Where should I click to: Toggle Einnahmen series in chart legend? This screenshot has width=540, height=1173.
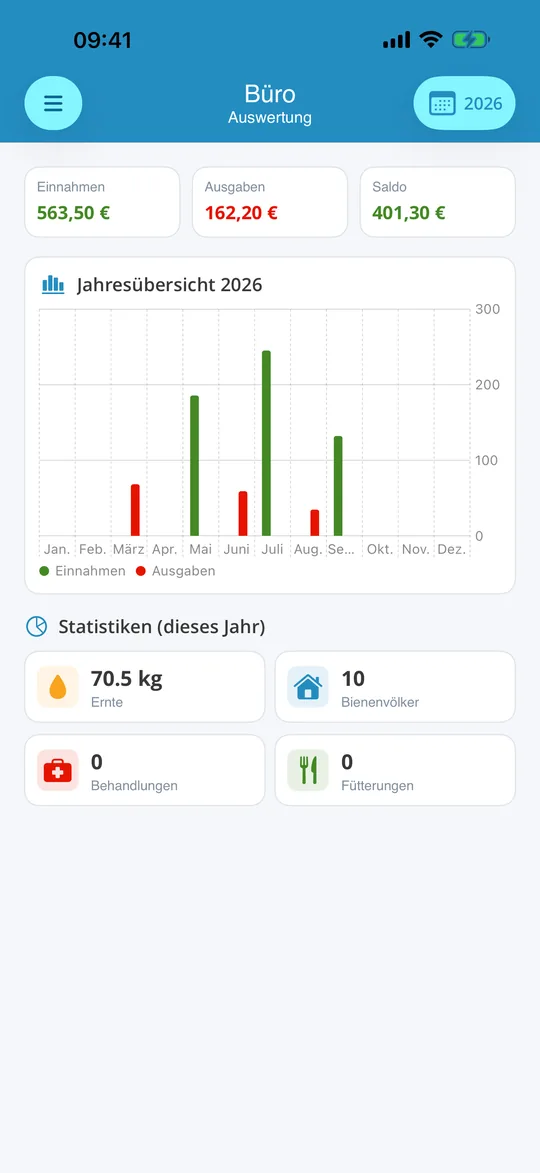click(x=82, y=571)
